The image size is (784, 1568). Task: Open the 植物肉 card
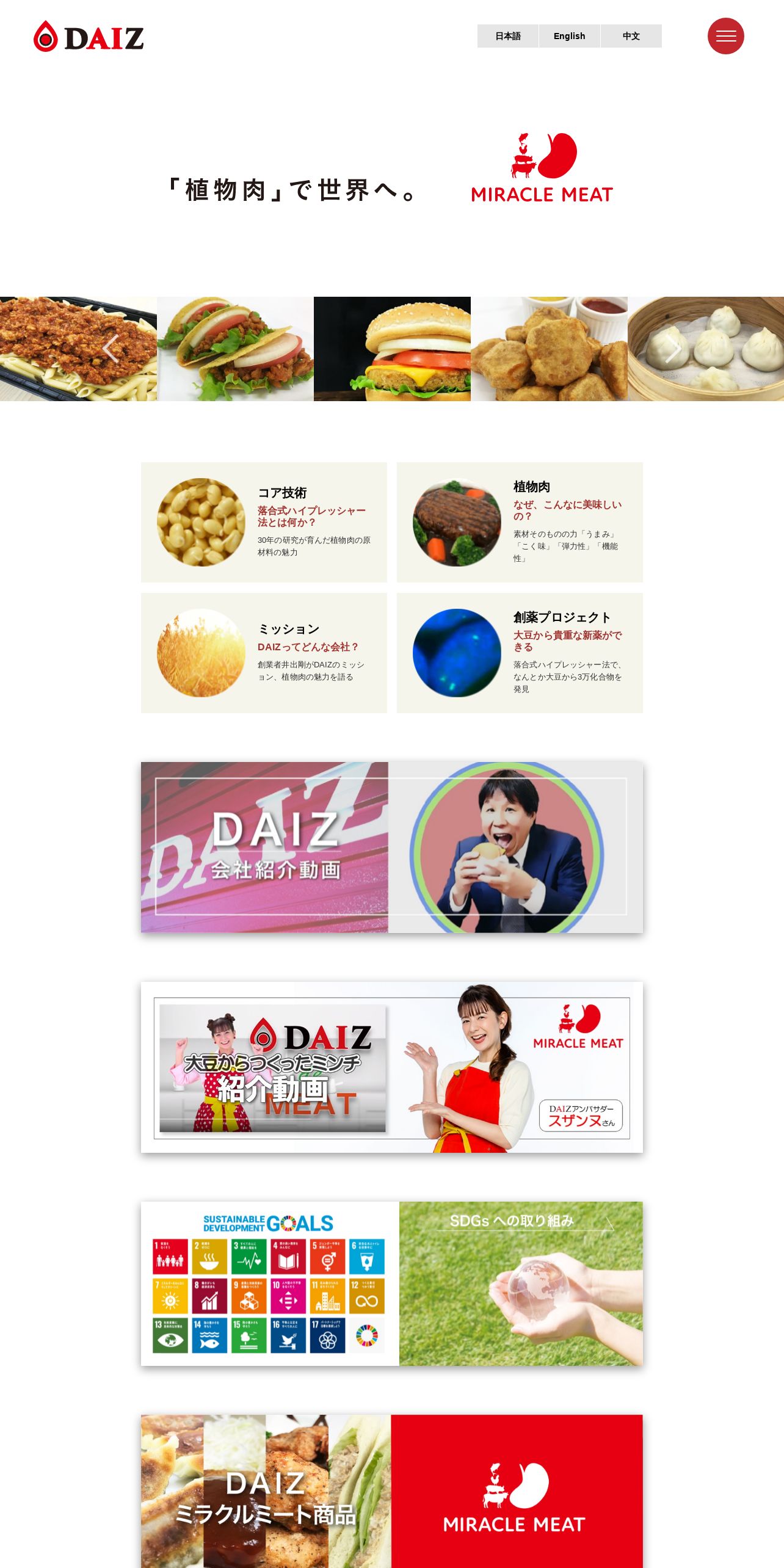pyautogui.click(x=520, y=522)
